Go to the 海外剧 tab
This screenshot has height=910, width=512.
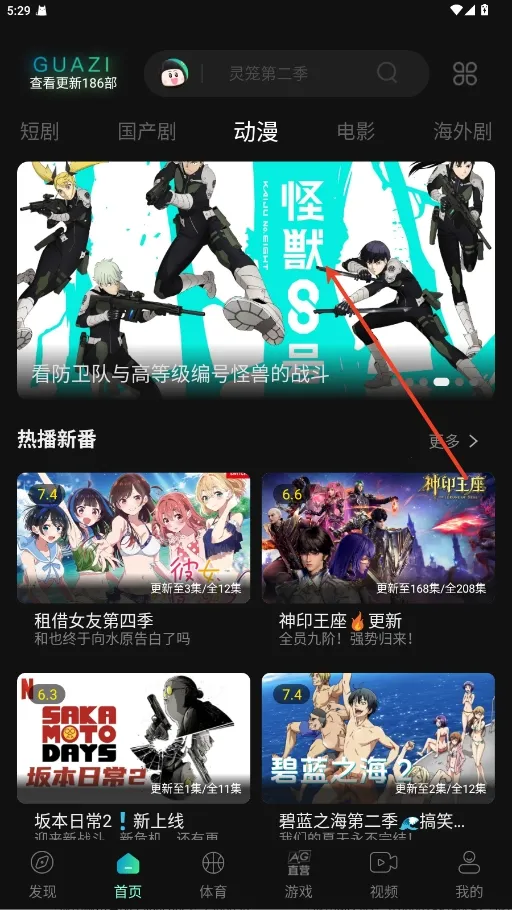(x=463, y=132)
